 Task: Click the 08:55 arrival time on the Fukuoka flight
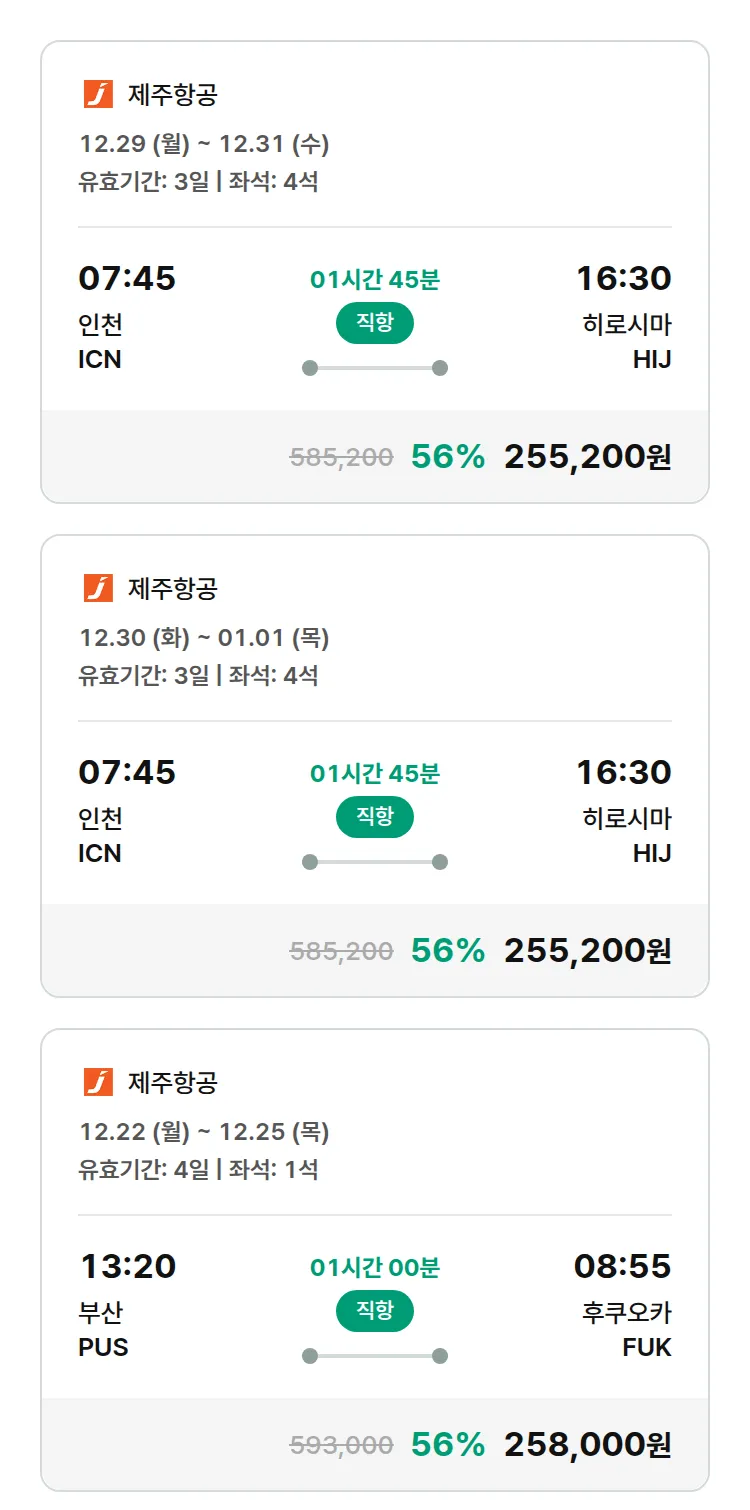[x=624, y=1266]
